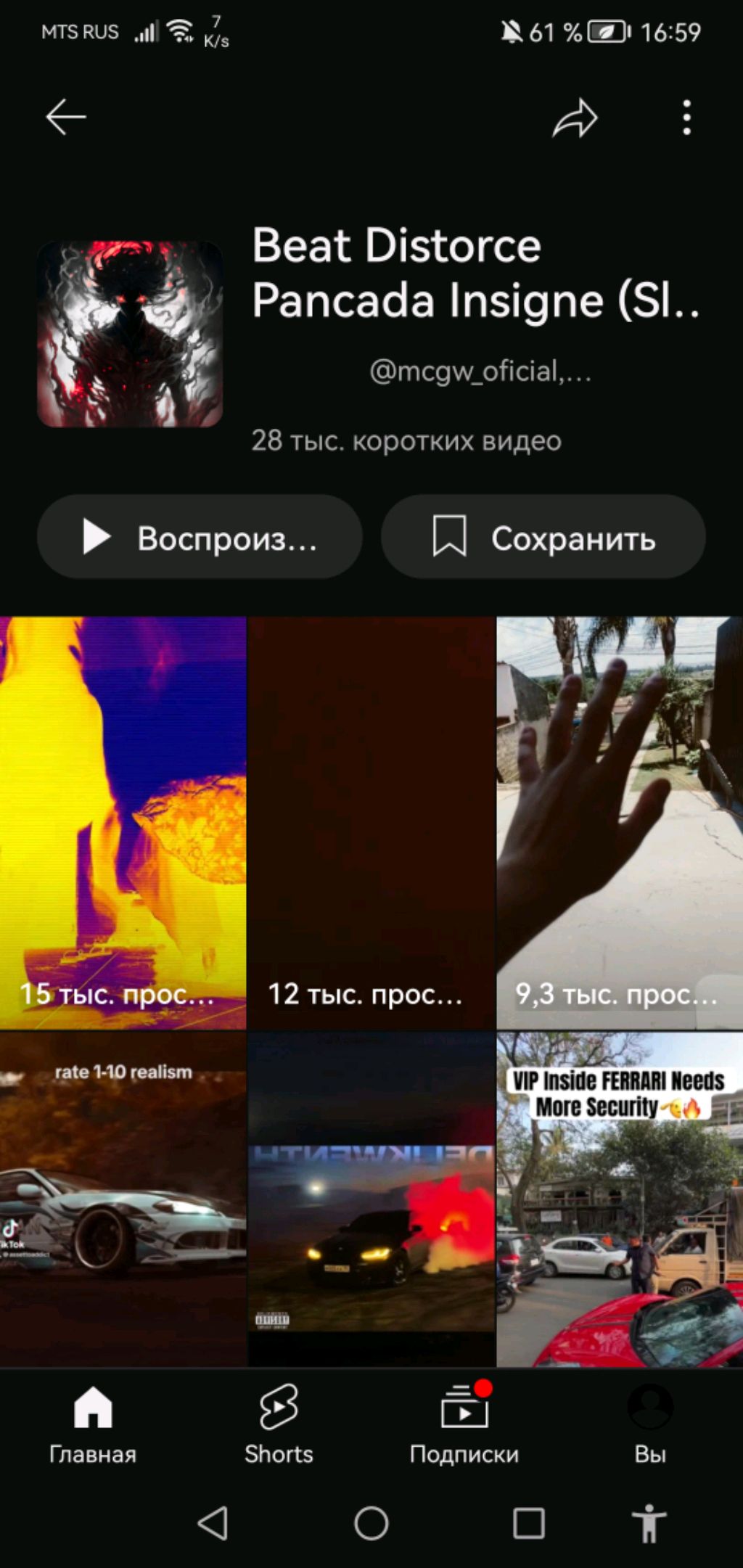
Task: Open the @mcgw_oficial channel link
Action: click(480, 372)
